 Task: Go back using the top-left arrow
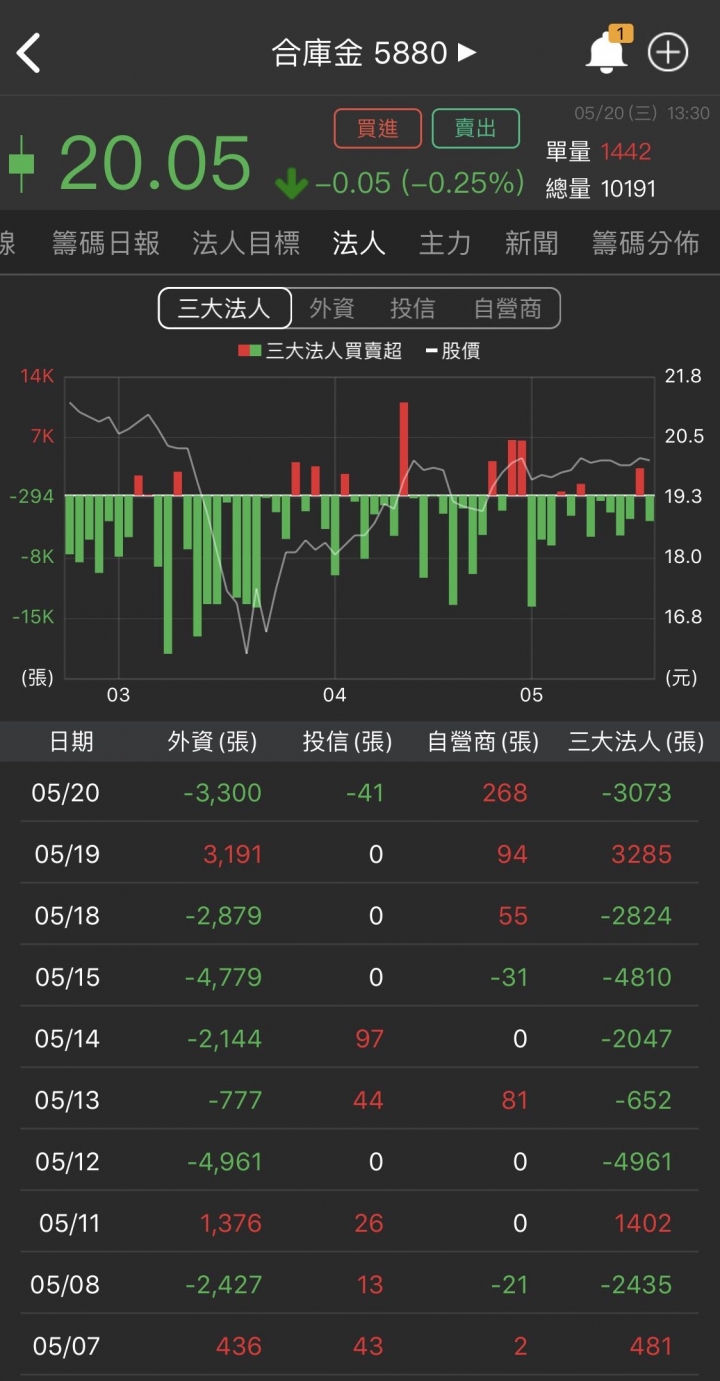pyautogui.click(x=29, y=52)
